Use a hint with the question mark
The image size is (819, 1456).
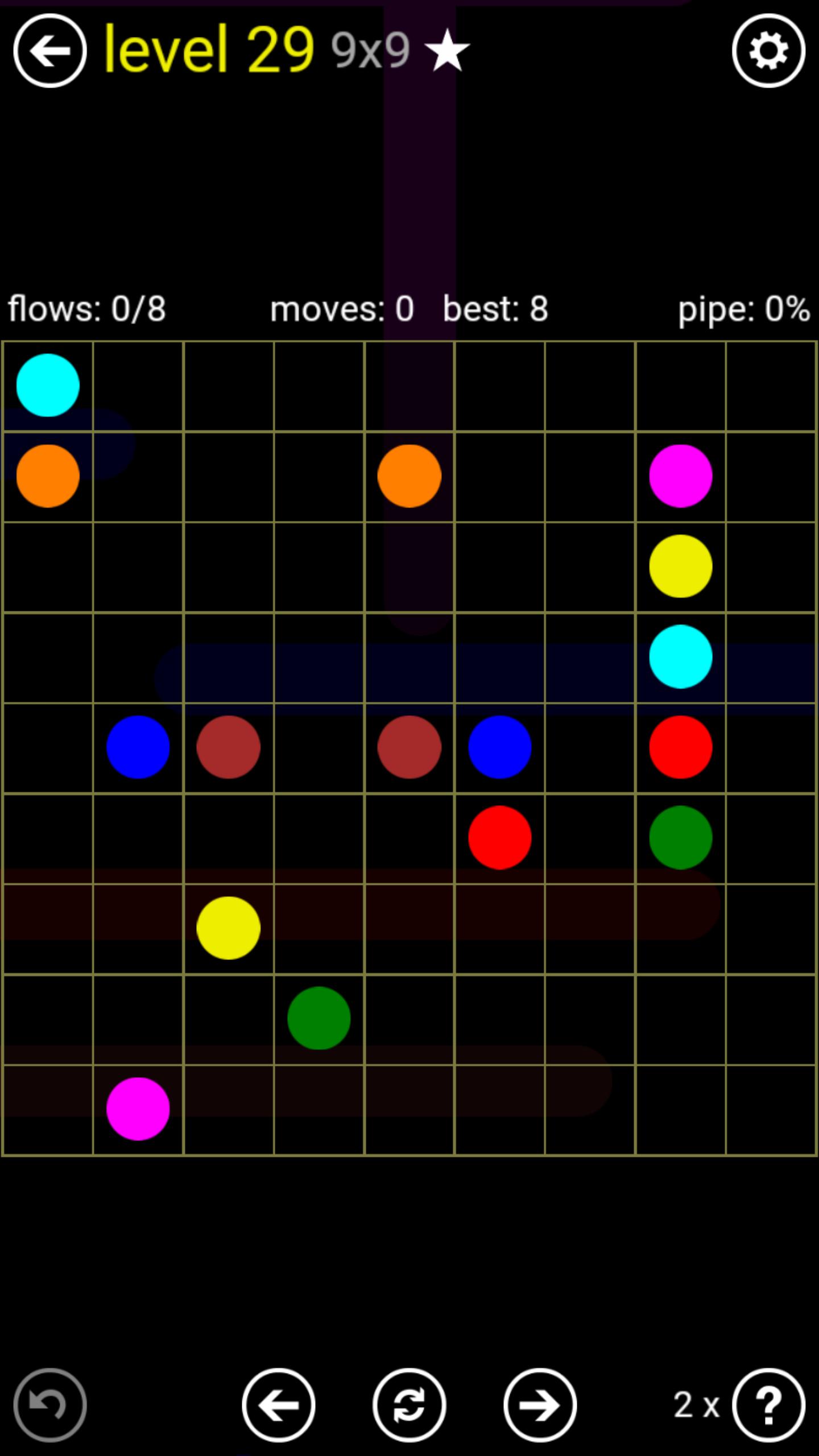pyautogui.click(x=768, y=1405)
